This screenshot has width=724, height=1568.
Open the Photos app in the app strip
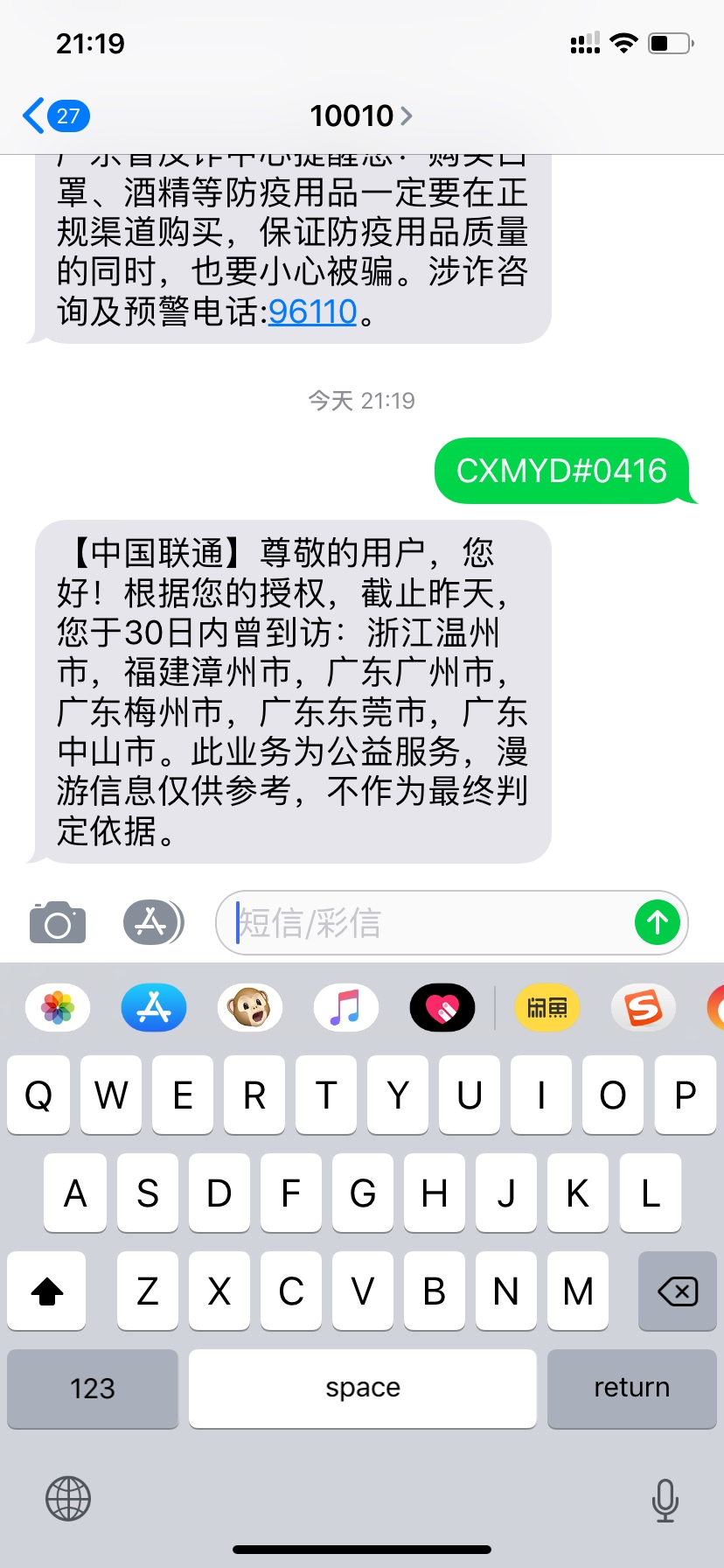58,1008
